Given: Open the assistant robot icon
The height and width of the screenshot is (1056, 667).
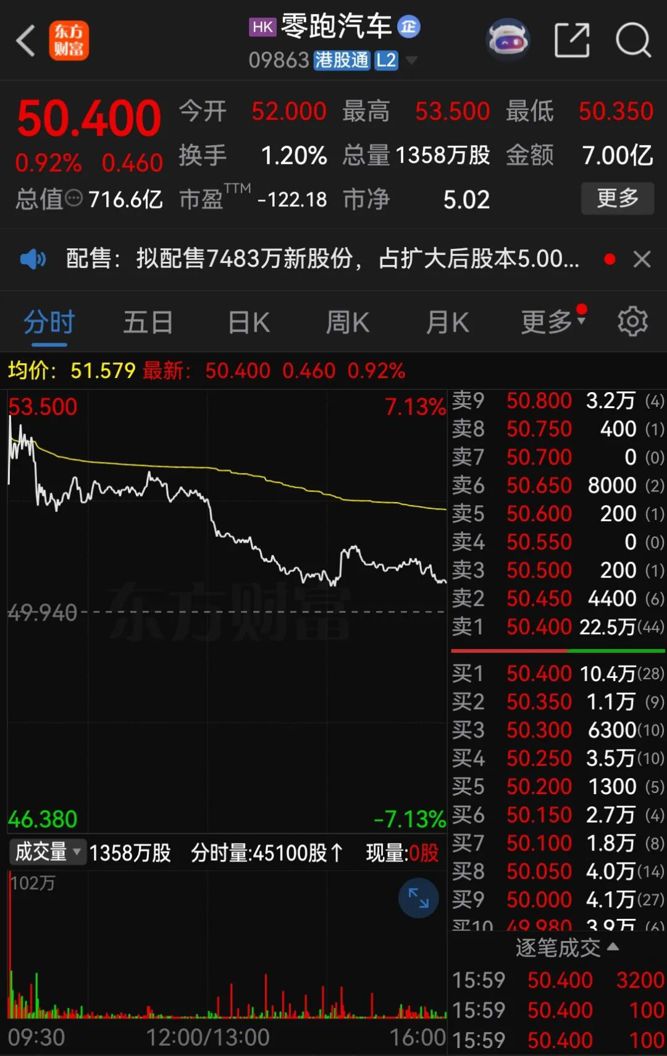Looking at the screenshot, I should 508,41.
